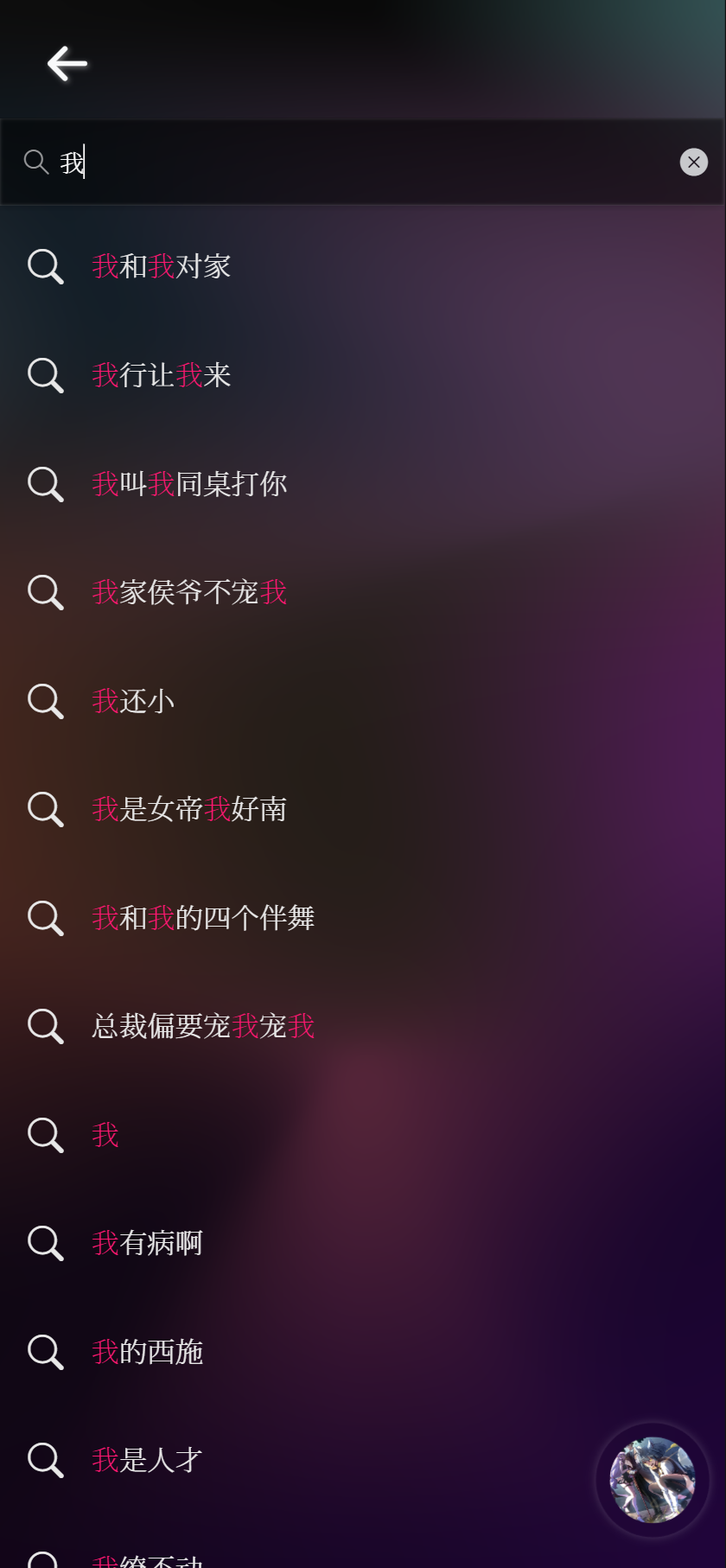Open suggestion 我的西施

363,1352
